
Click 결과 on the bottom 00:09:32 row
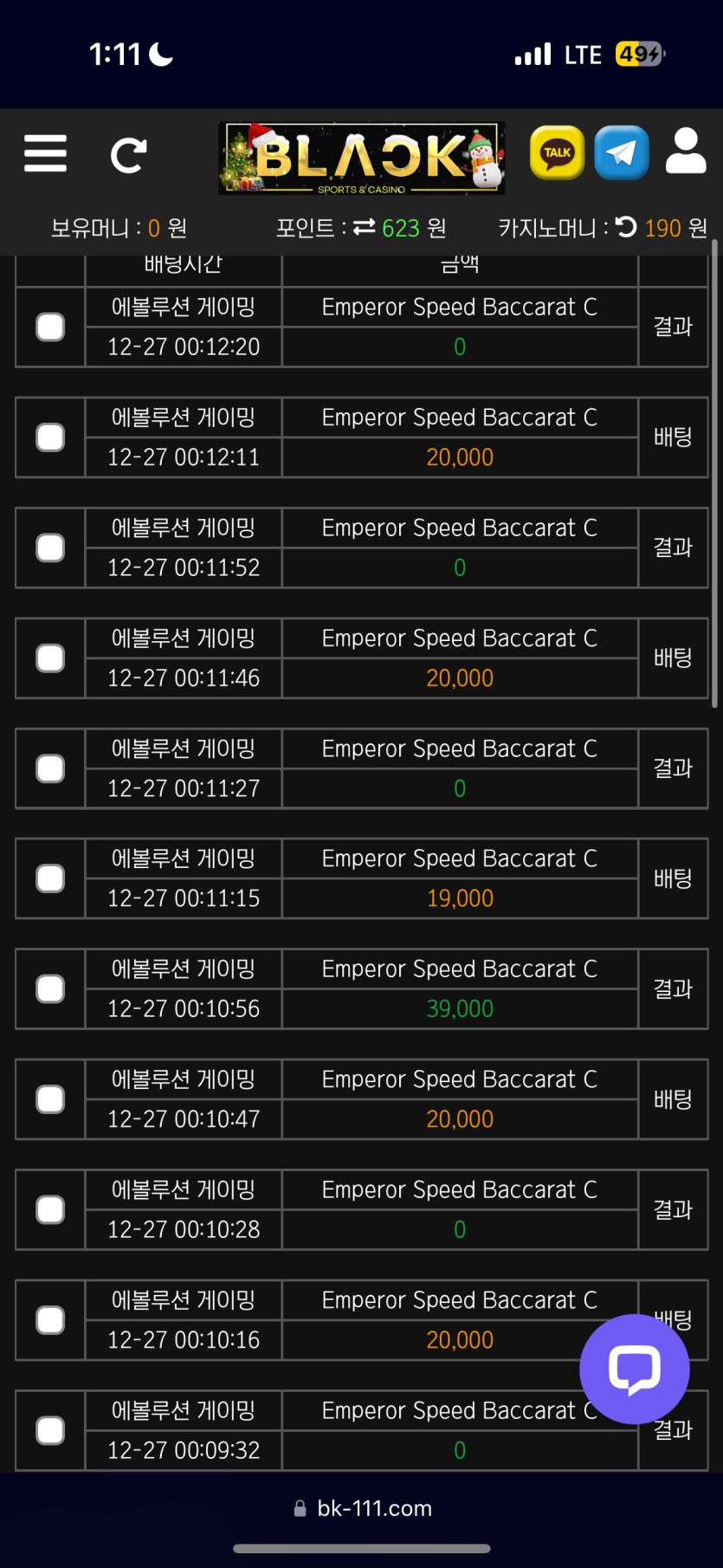point(674,1429)
